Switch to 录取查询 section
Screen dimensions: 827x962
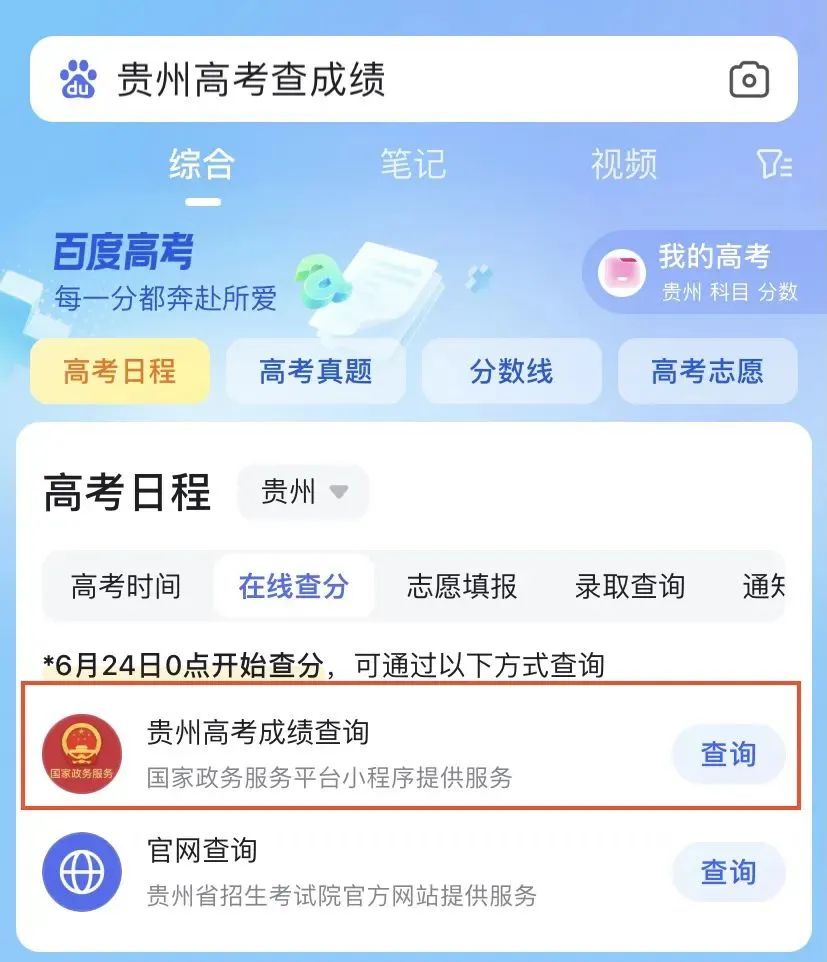(629, 586)
